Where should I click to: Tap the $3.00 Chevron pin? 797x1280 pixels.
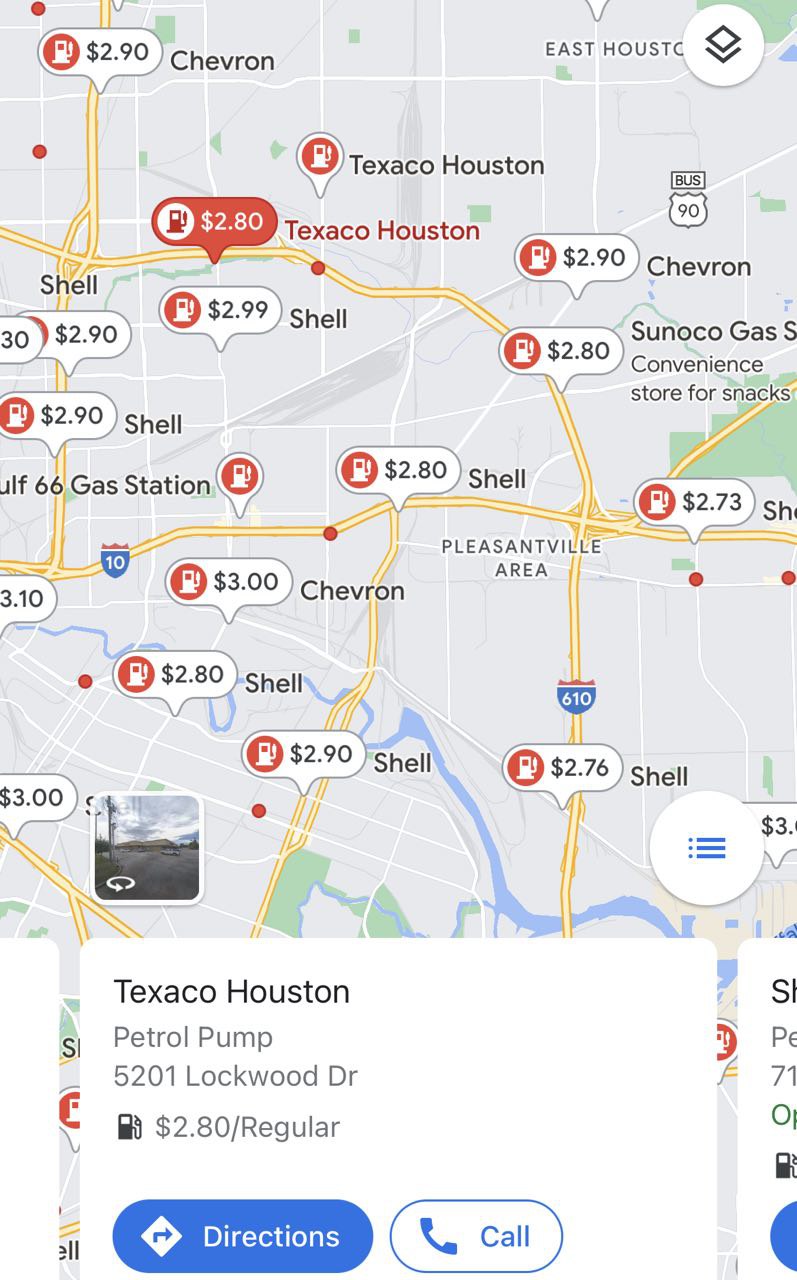tap(228, 582)
